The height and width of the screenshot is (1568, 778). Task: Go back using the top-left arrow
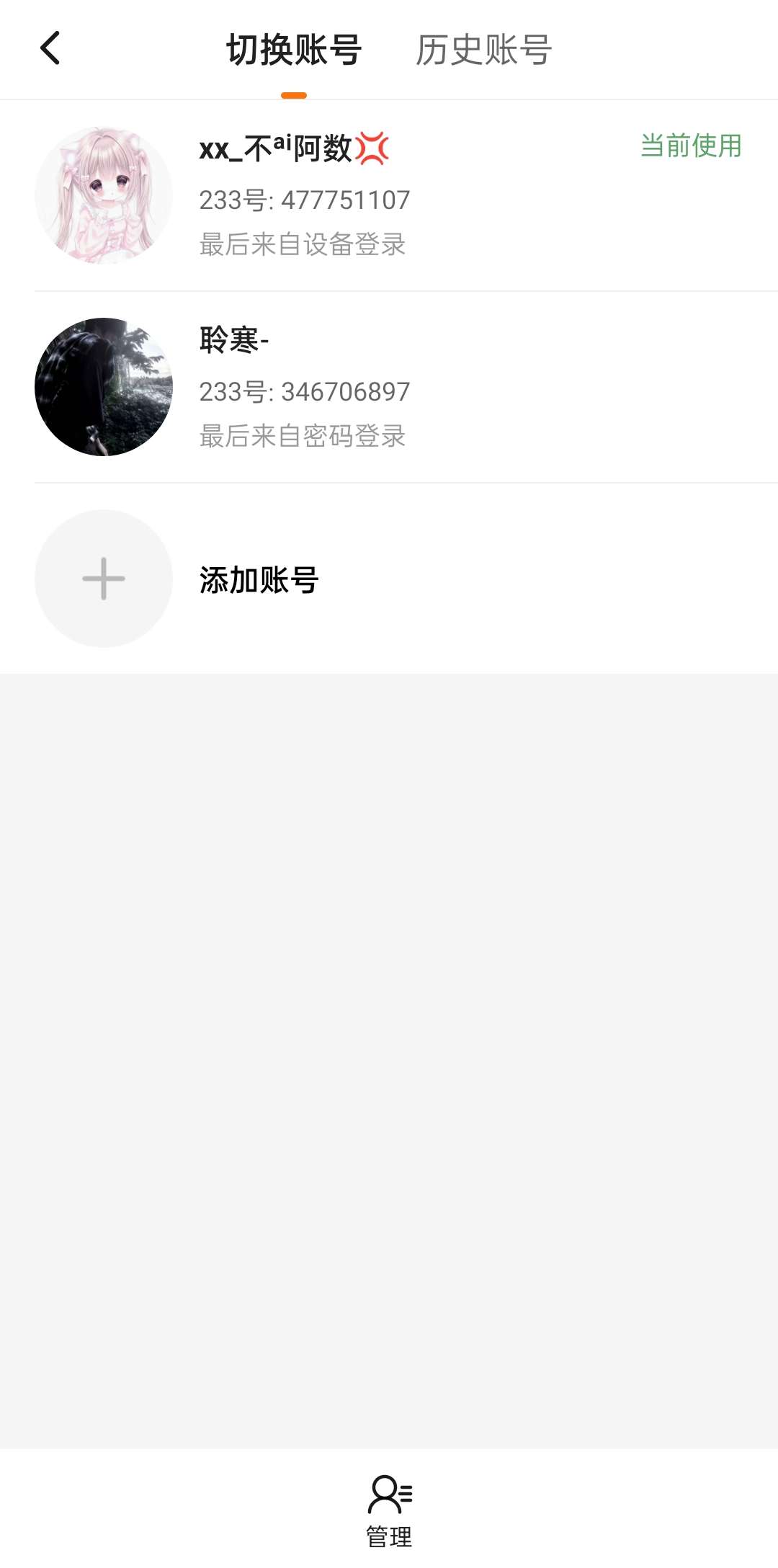pos(50,49)
